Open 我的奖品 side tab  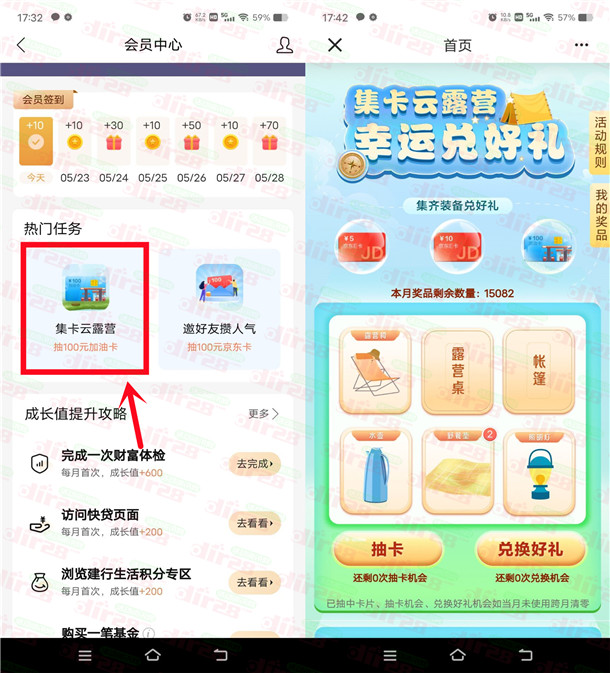(599, 214)
